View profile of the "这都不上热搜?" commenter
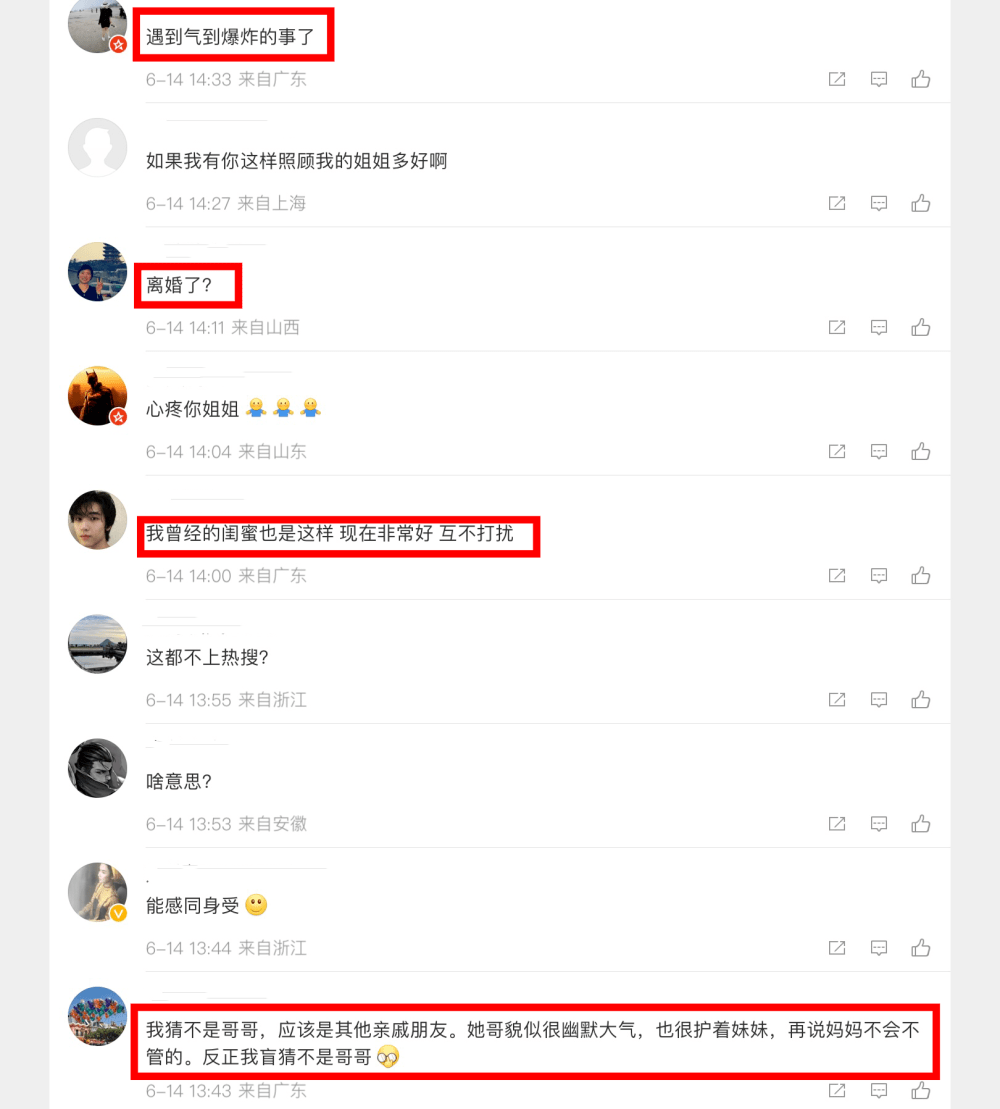 point(97,643)
